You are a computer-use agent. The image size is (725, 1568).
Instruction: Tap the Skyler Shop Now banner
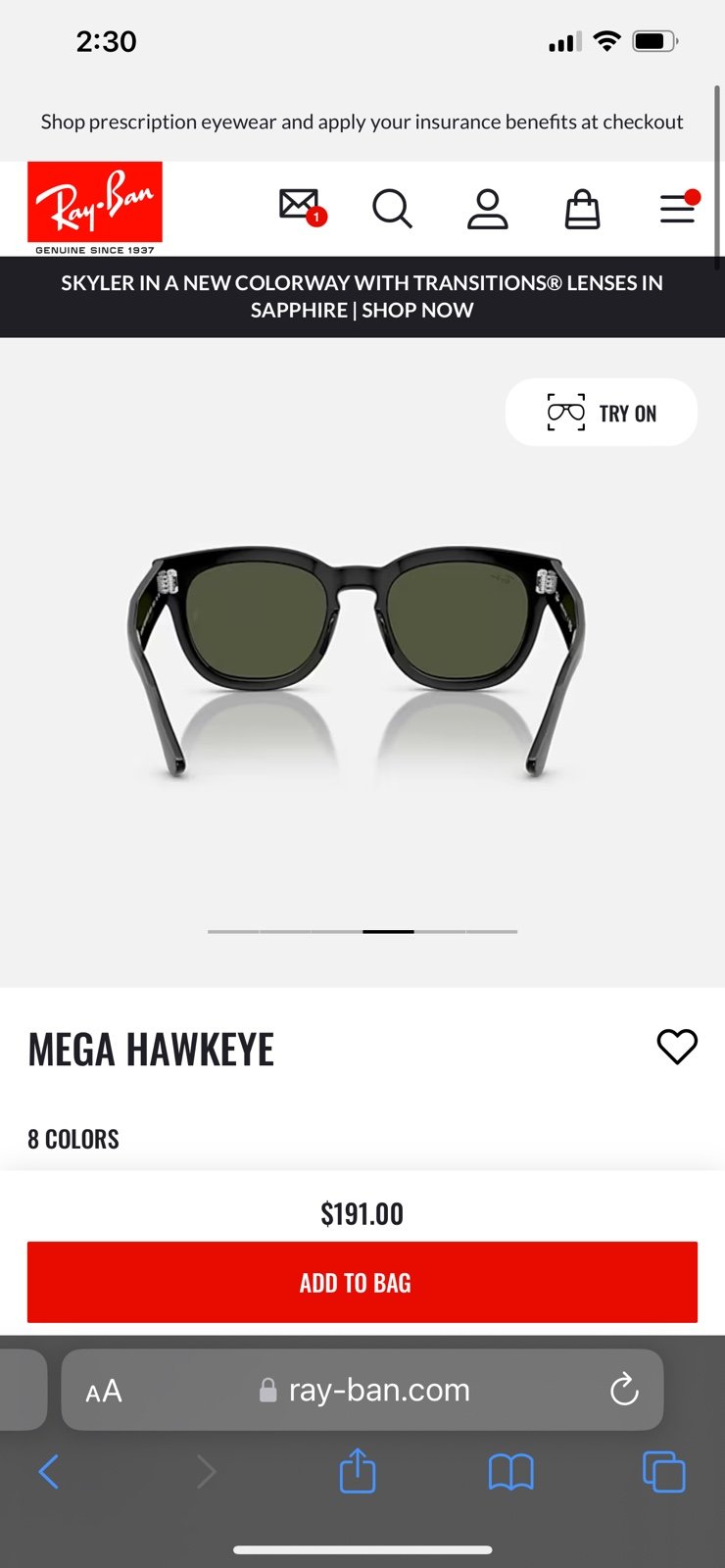(362, 297)
